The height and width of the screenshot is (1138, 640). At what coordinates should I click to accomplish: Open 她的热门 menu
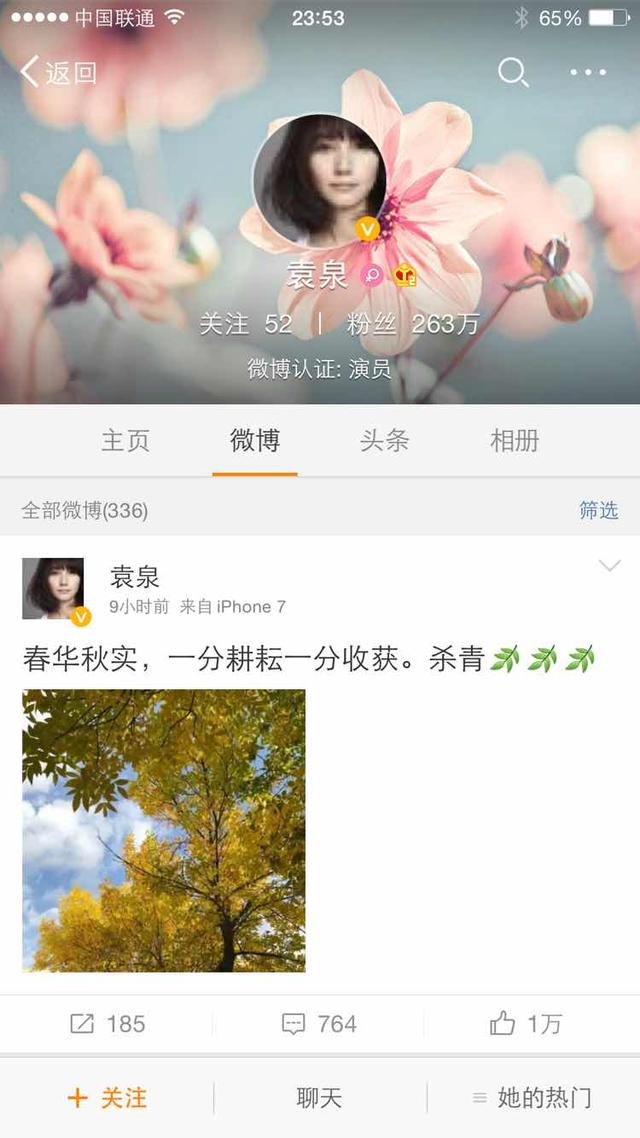tap(532, 1098)
